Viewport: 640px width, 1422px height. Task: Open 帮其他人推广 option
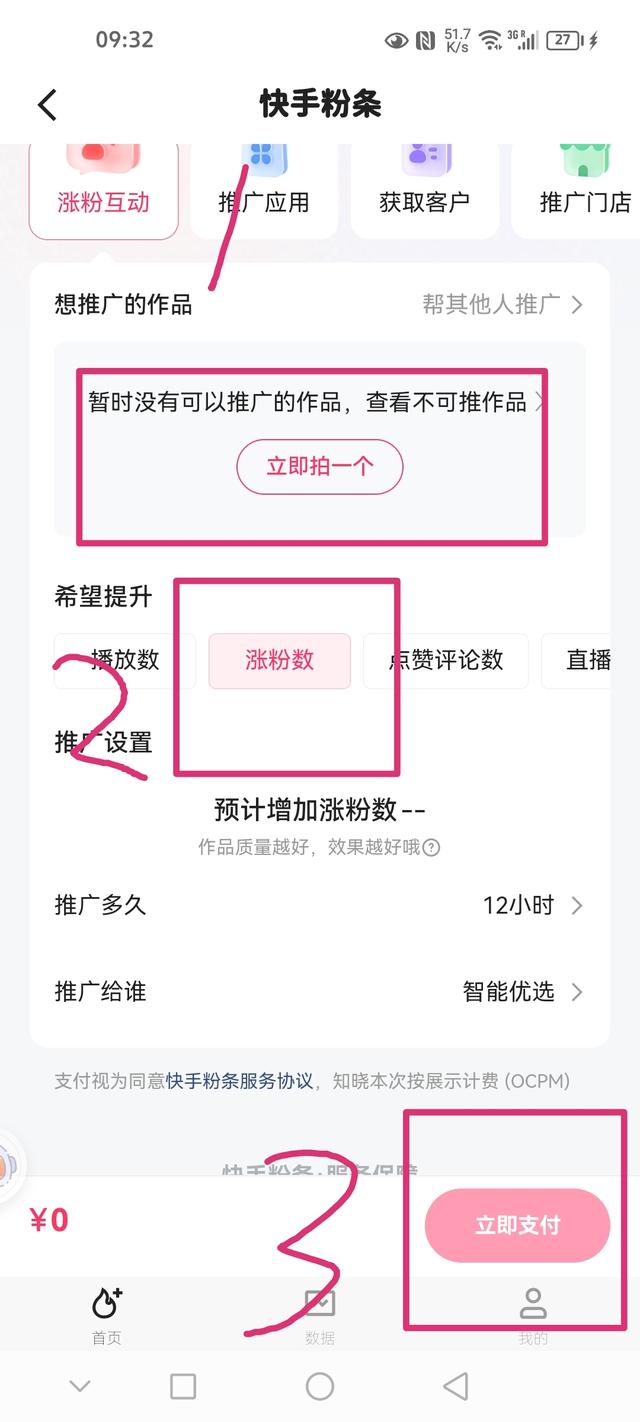click(x=502, y=304)
